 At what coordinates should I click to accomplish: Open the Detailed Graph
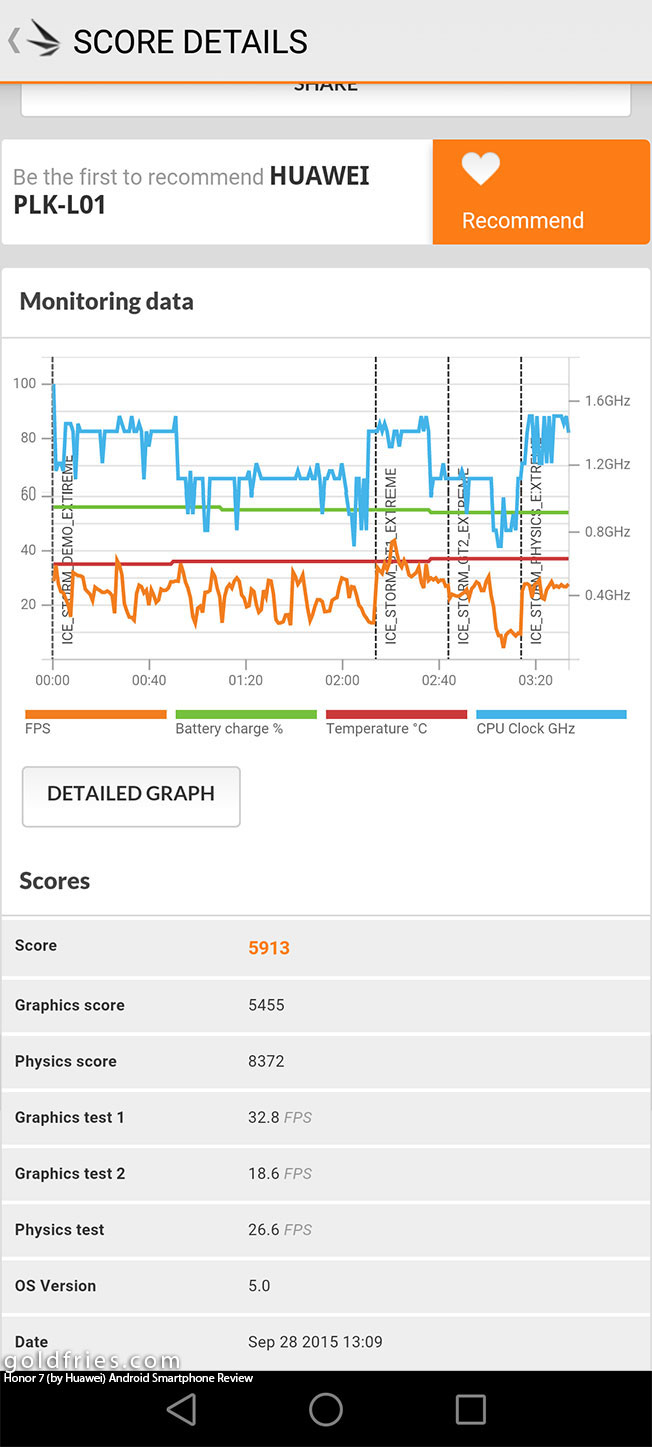pos(131,796)
